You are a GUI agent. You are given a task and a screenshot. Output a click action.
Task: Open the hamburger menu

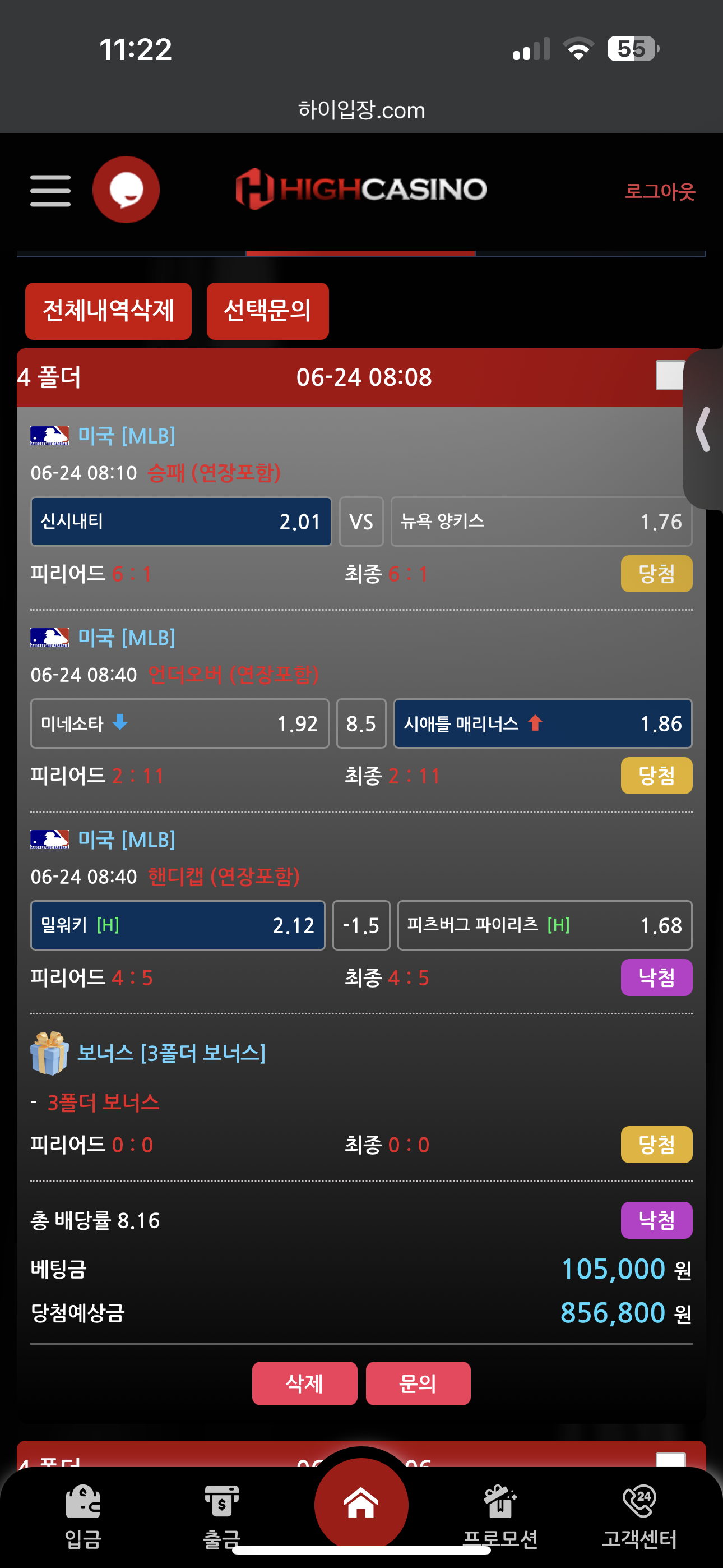(50, 191)
